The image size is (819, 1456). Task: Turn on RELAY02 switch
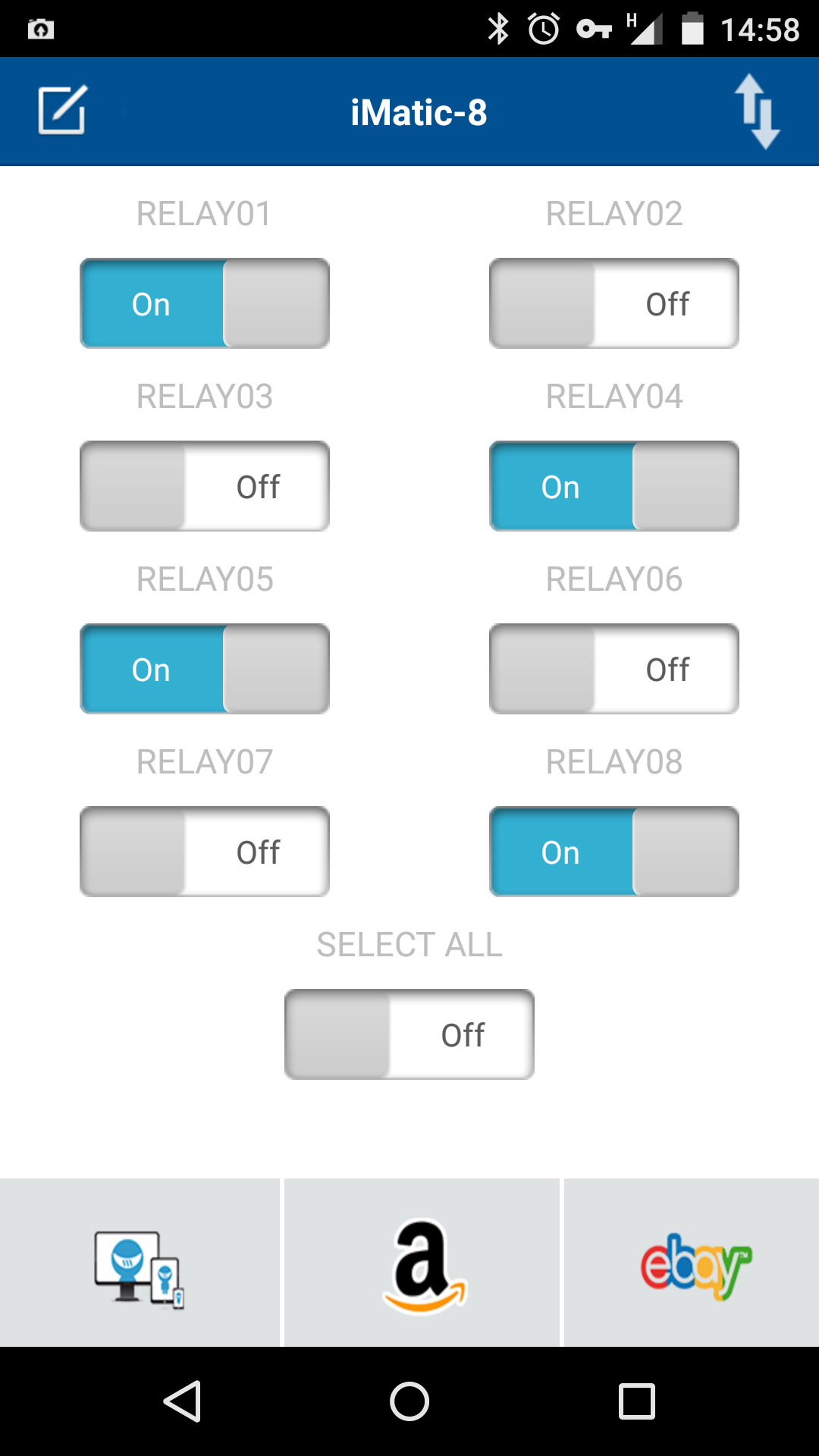point(614,303)
